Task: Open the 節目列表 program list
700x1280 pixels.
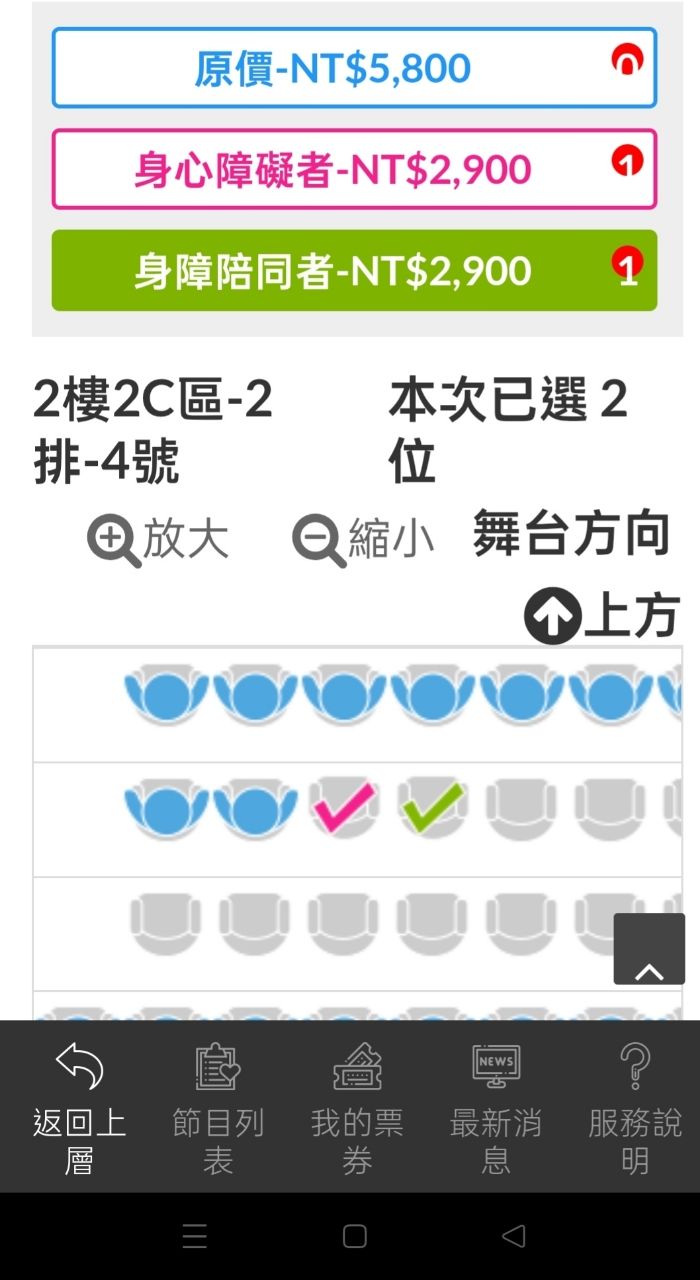Action: 218,1105
